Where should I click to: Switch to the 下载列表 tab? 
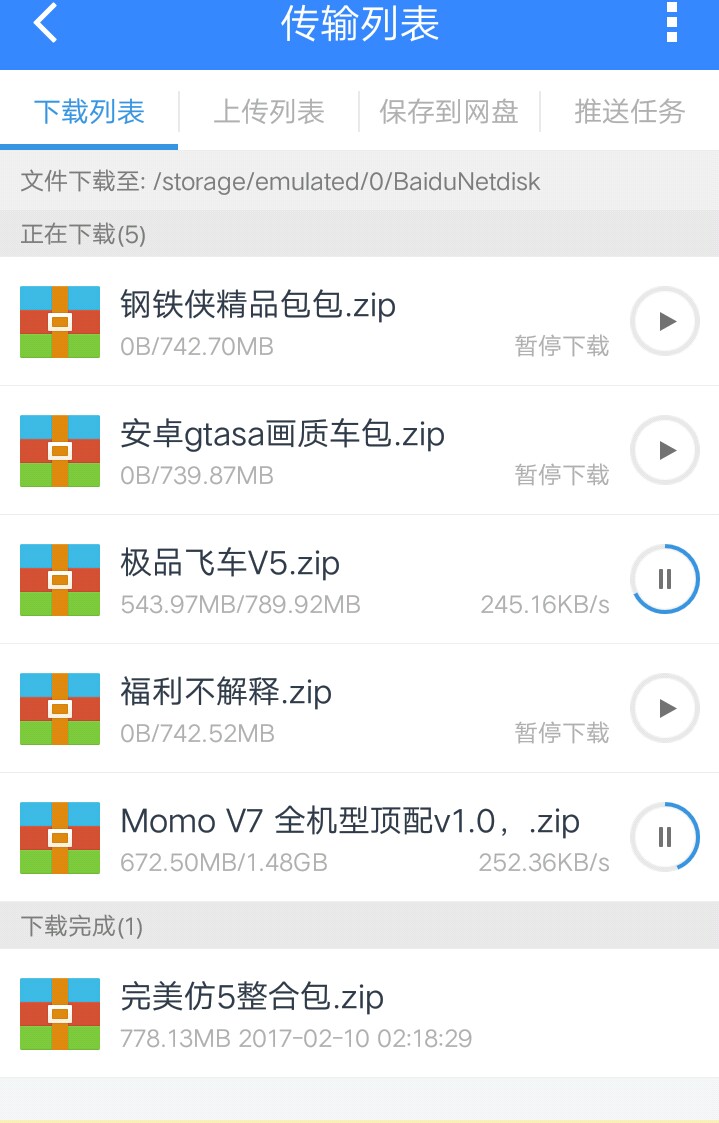[89, 111]
